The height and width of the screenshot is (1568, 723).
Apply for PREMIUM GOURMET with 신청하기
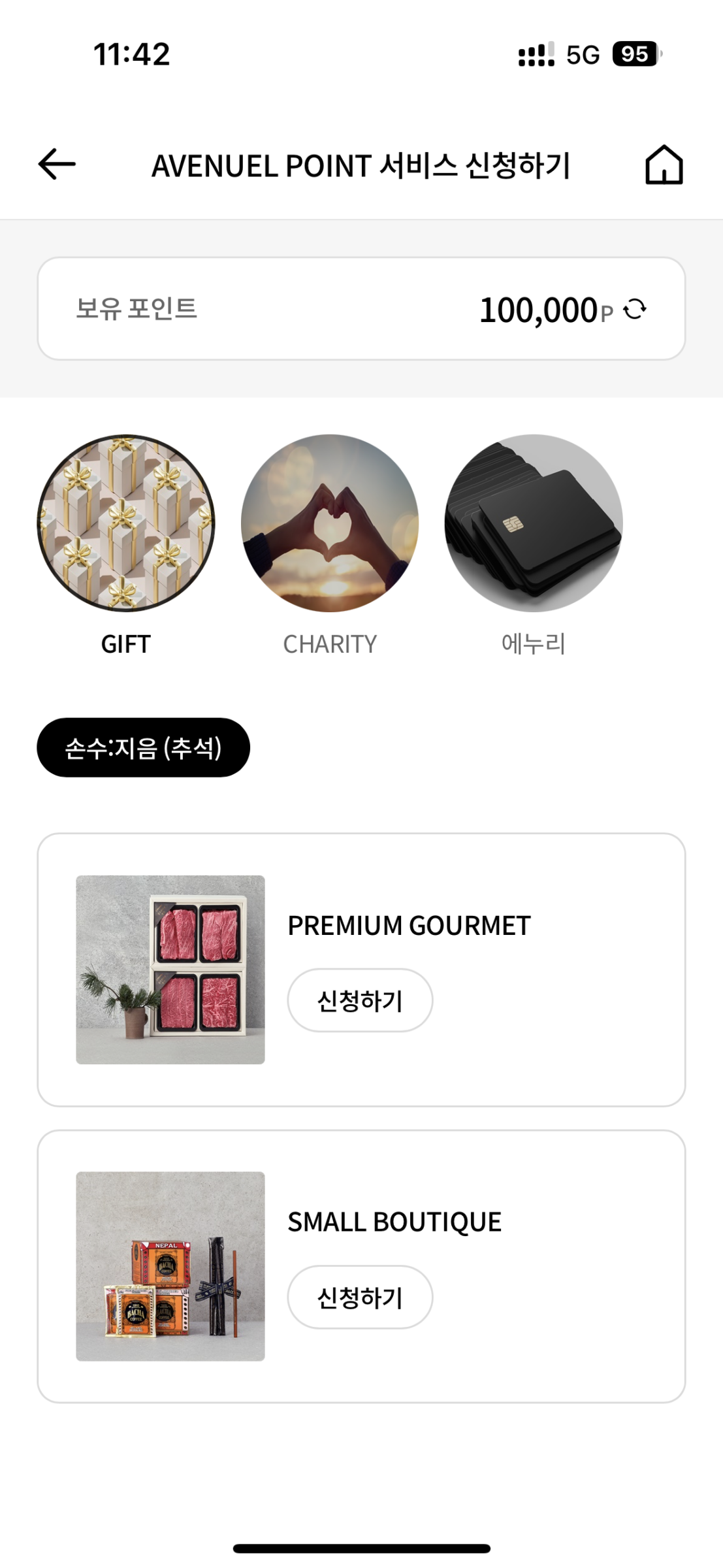360,1000
